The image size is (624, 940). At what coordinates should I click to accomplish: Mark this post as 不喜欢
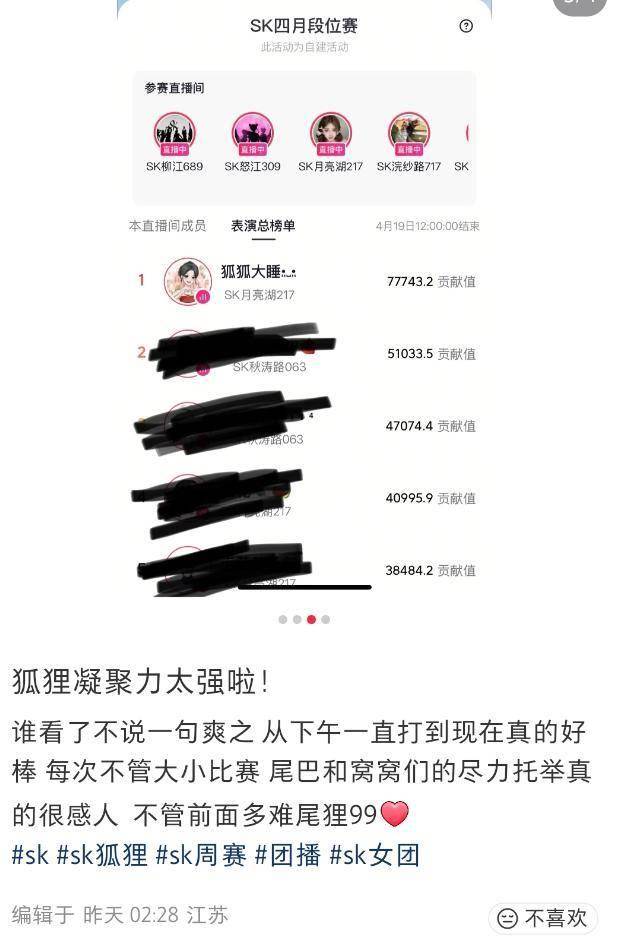click(542, 917)
